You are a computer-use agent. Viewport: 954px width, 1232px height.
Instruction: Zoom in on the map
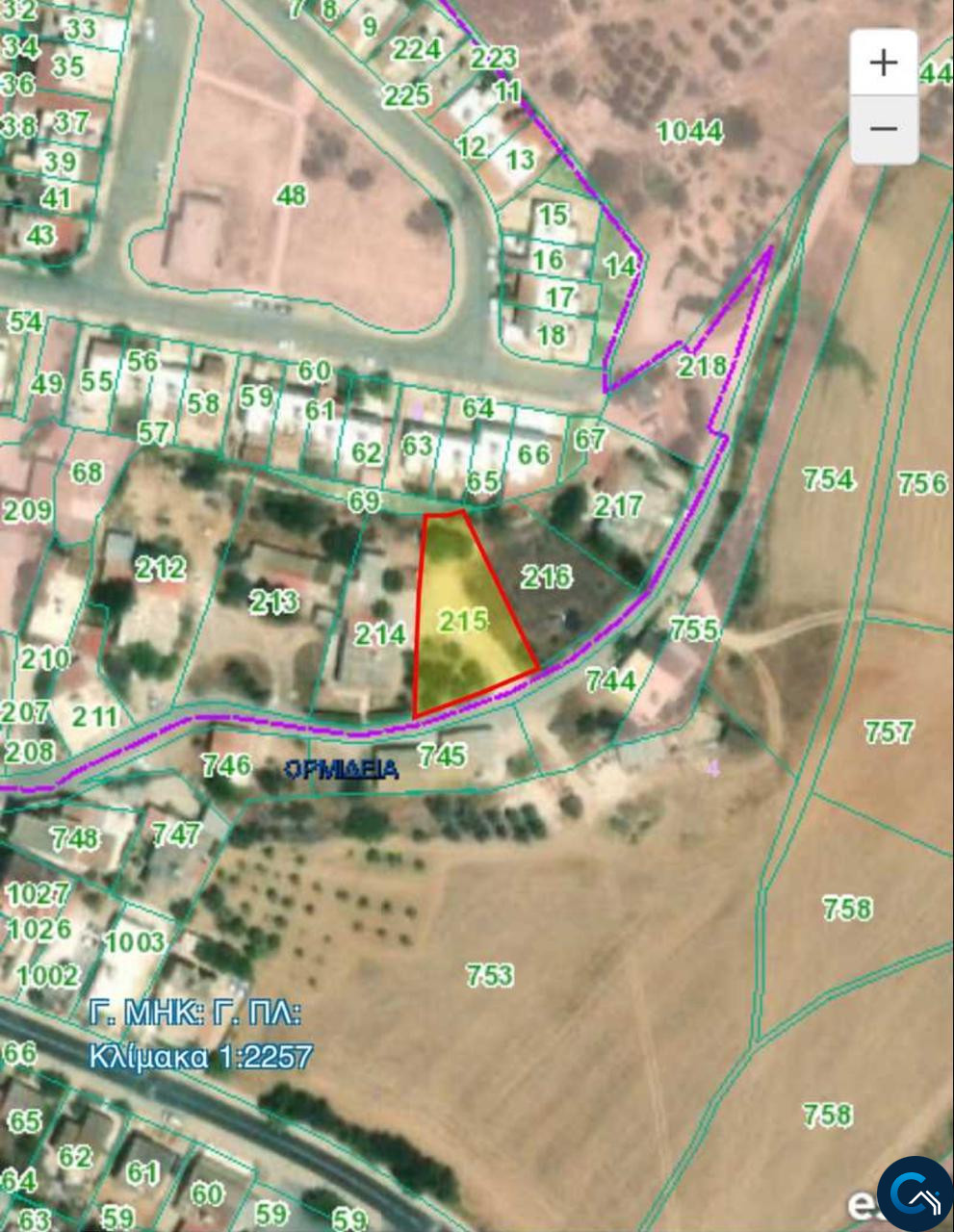point(883,63)
